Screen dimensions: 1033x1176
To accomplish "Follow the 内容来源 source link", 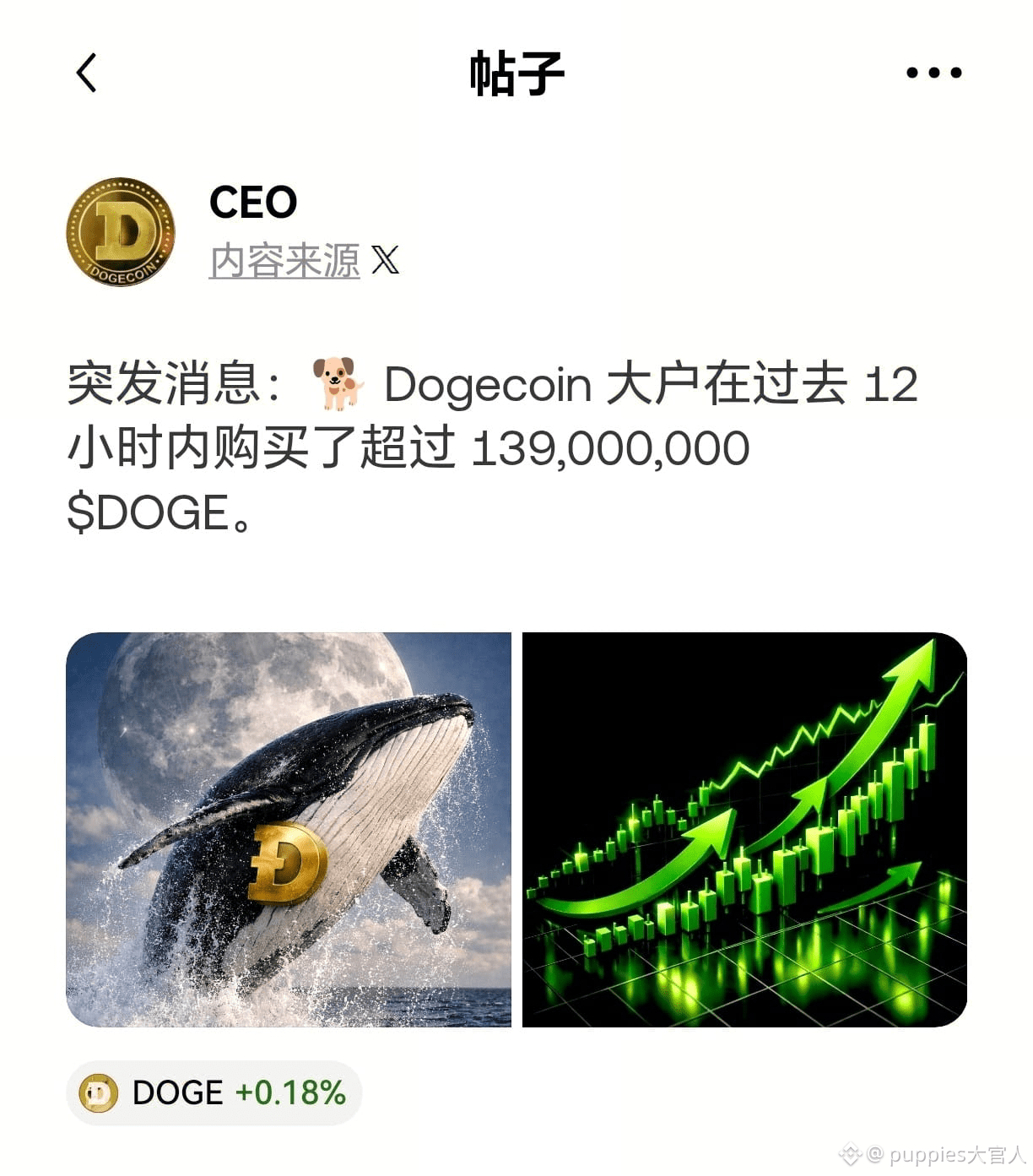I will click(x=284, y=261).
